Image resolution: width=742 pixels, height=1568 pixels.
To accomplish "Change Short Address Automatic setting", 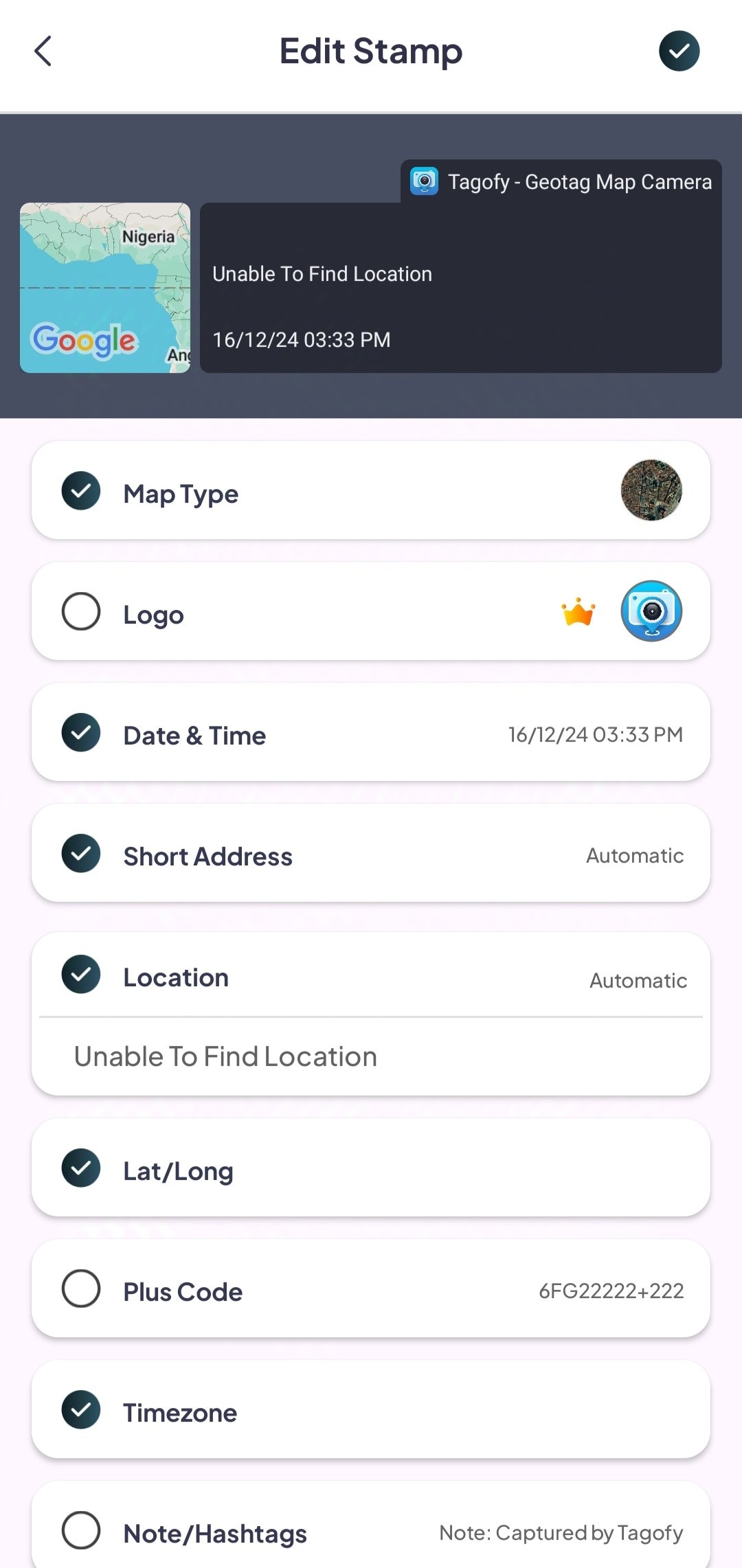I will [x=635, y=856].
